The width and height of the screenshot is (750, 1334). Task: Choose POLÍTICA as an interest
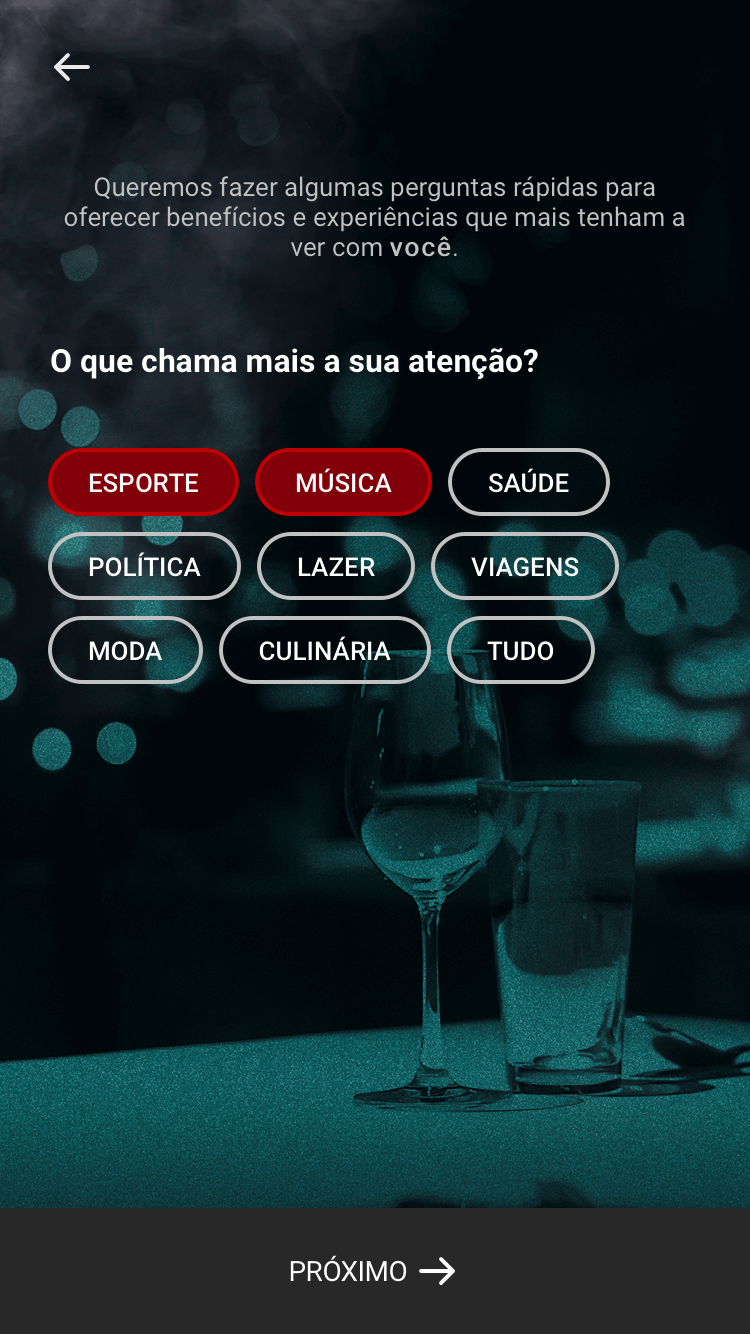[x=144, y=566]
